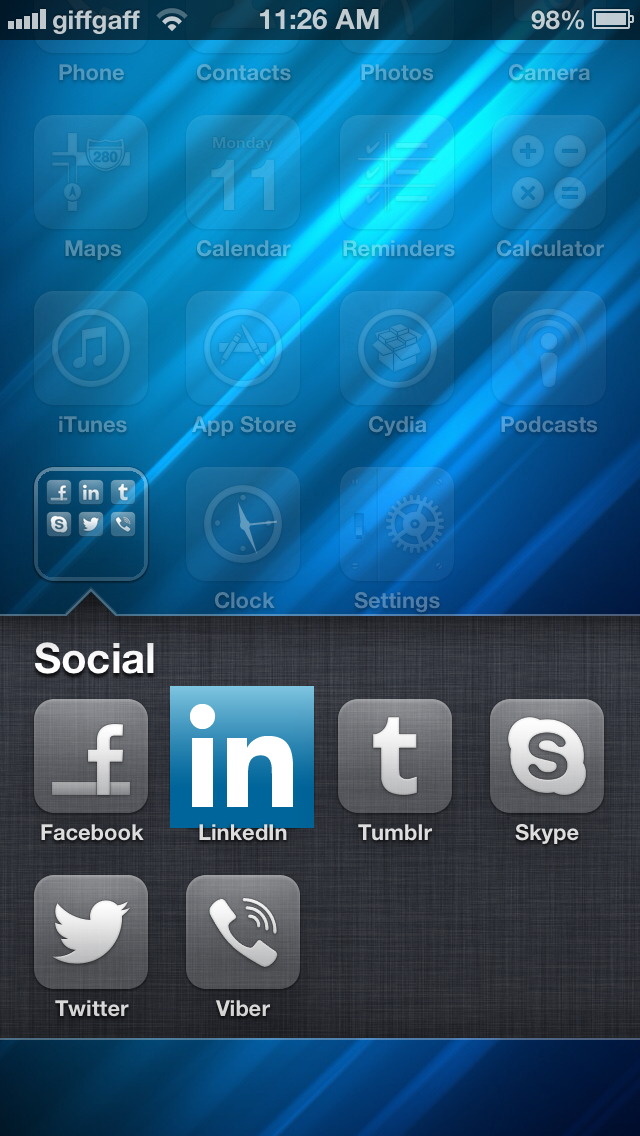640x1136 pixels.
Task: Launch LinkedIn from the Social folder
Action: (x=242, y=756)
